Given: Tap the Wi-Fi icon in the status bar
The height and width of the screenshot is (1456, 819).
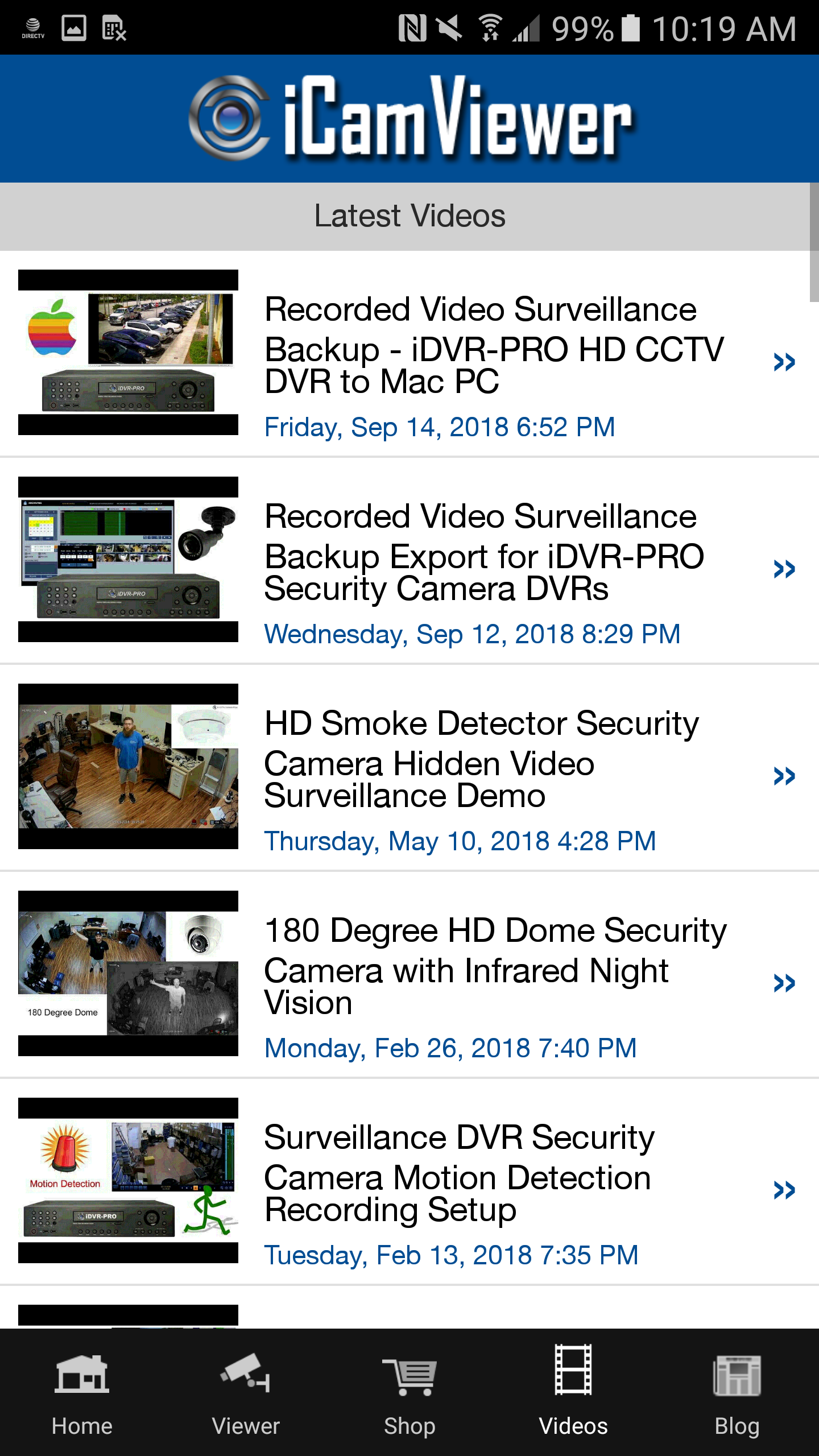Looking at the screenshot, I should [490, 27].
